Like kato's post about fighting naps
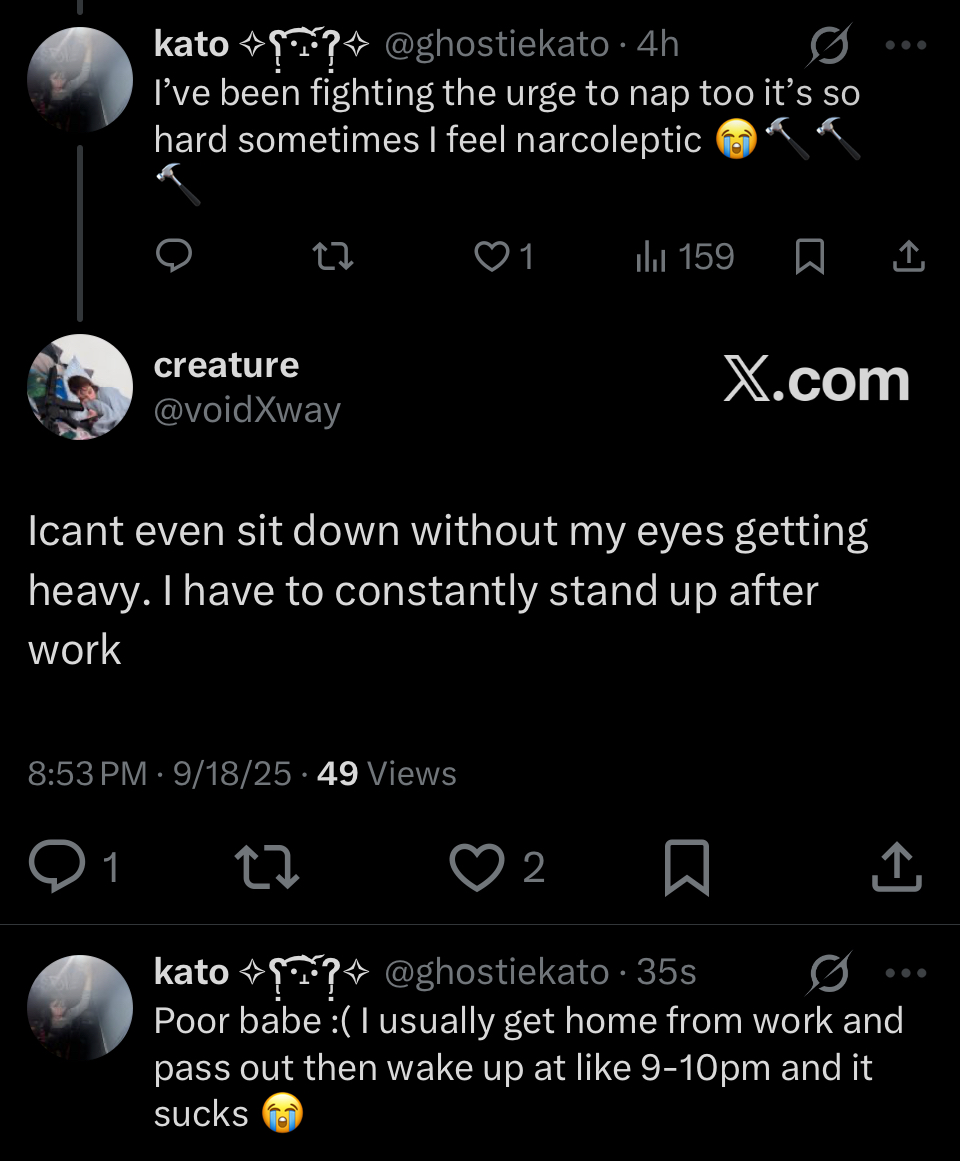This screenshot has width=960, height=1161. (490, 258)
